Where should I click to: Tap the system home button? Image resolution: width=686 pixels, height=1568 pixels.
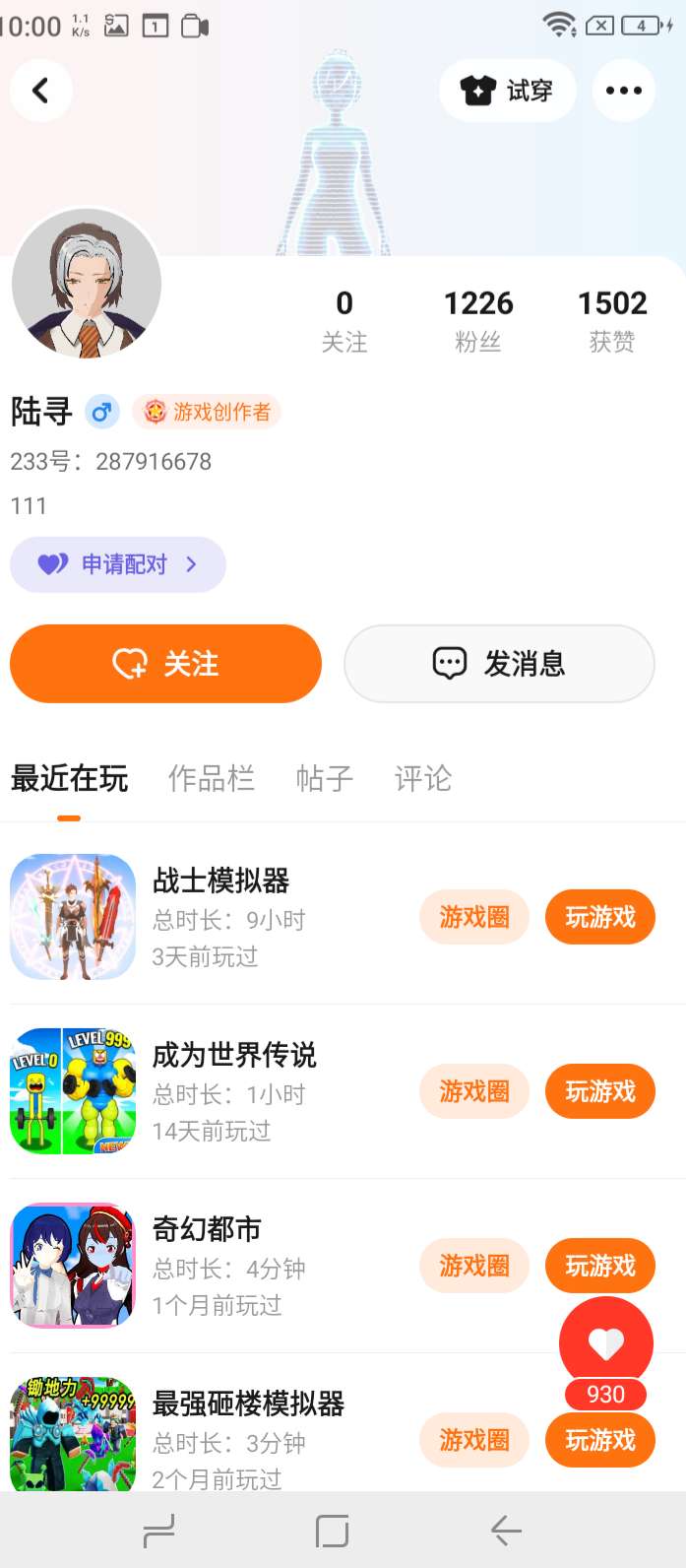click(333, 1531)
